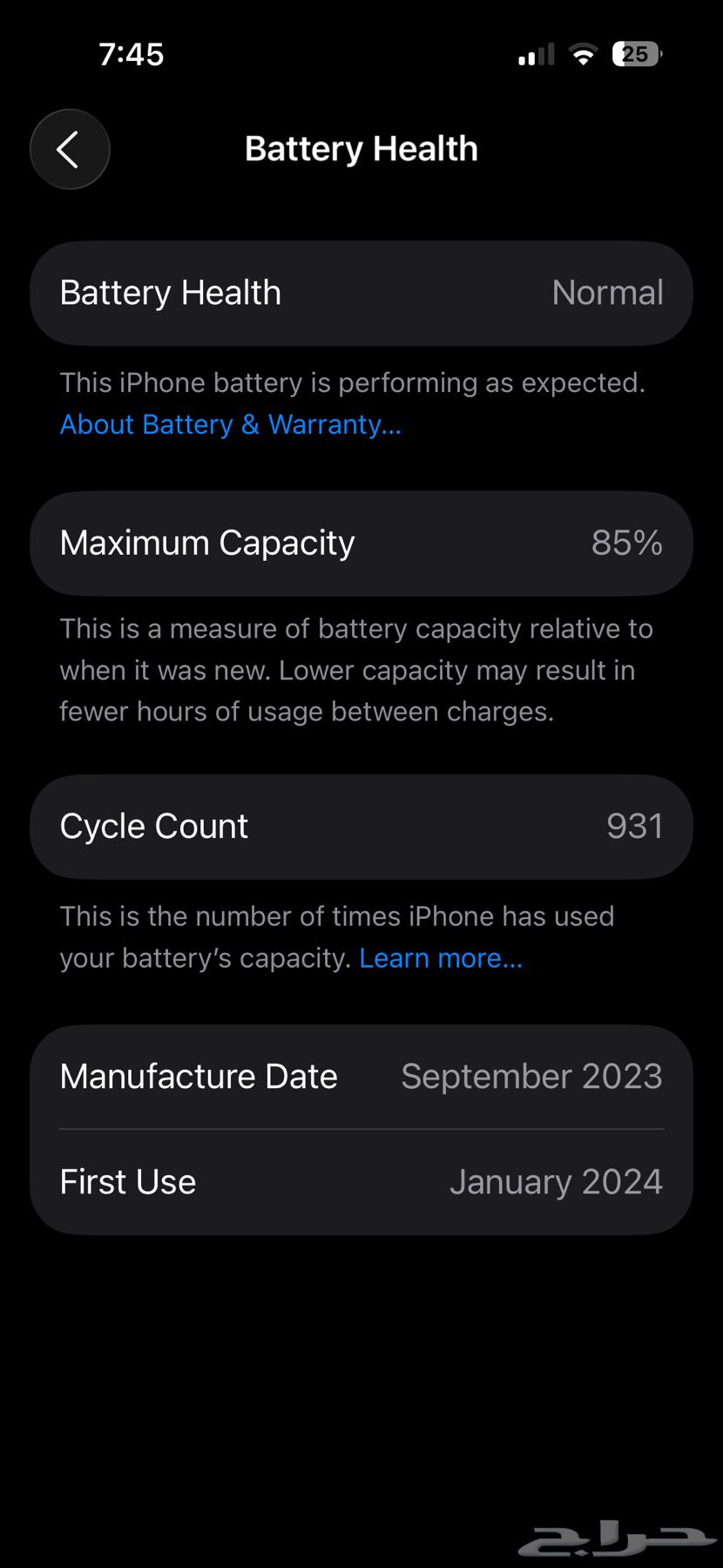Tap the battery percentage indicator
The width and height of the screenshot is (723, 1568).
coord(635,54)
